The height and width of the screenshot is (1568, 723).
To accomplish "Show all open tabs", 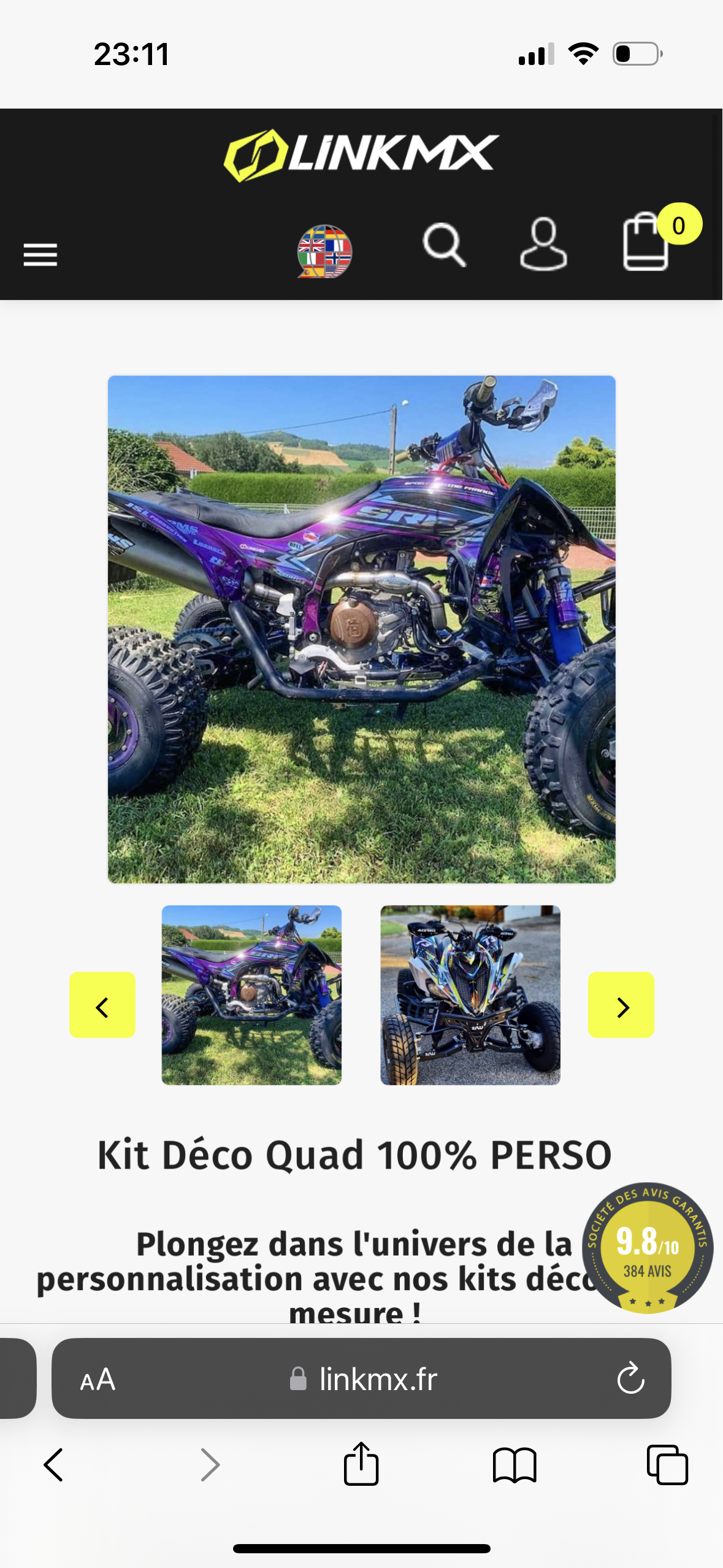I will tap(667, 1465).
